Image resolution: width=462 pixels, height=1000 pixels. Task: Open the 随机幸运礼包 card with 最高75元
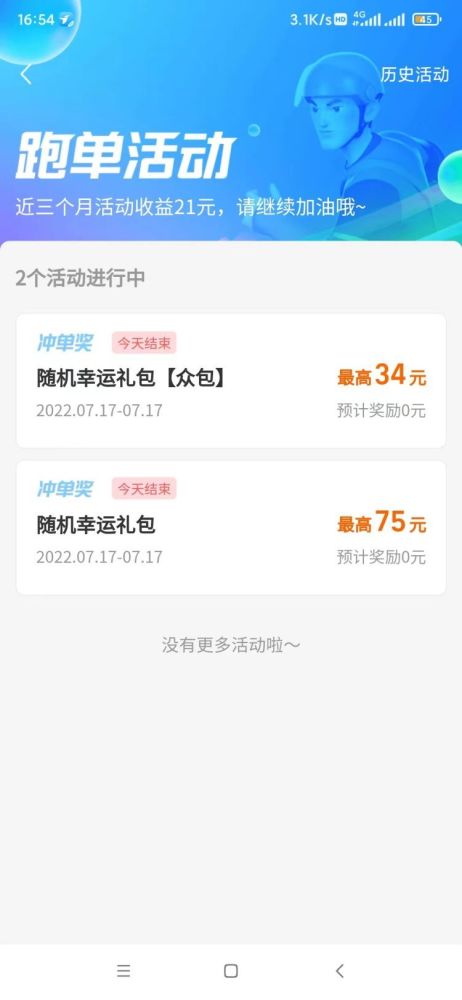231,527
